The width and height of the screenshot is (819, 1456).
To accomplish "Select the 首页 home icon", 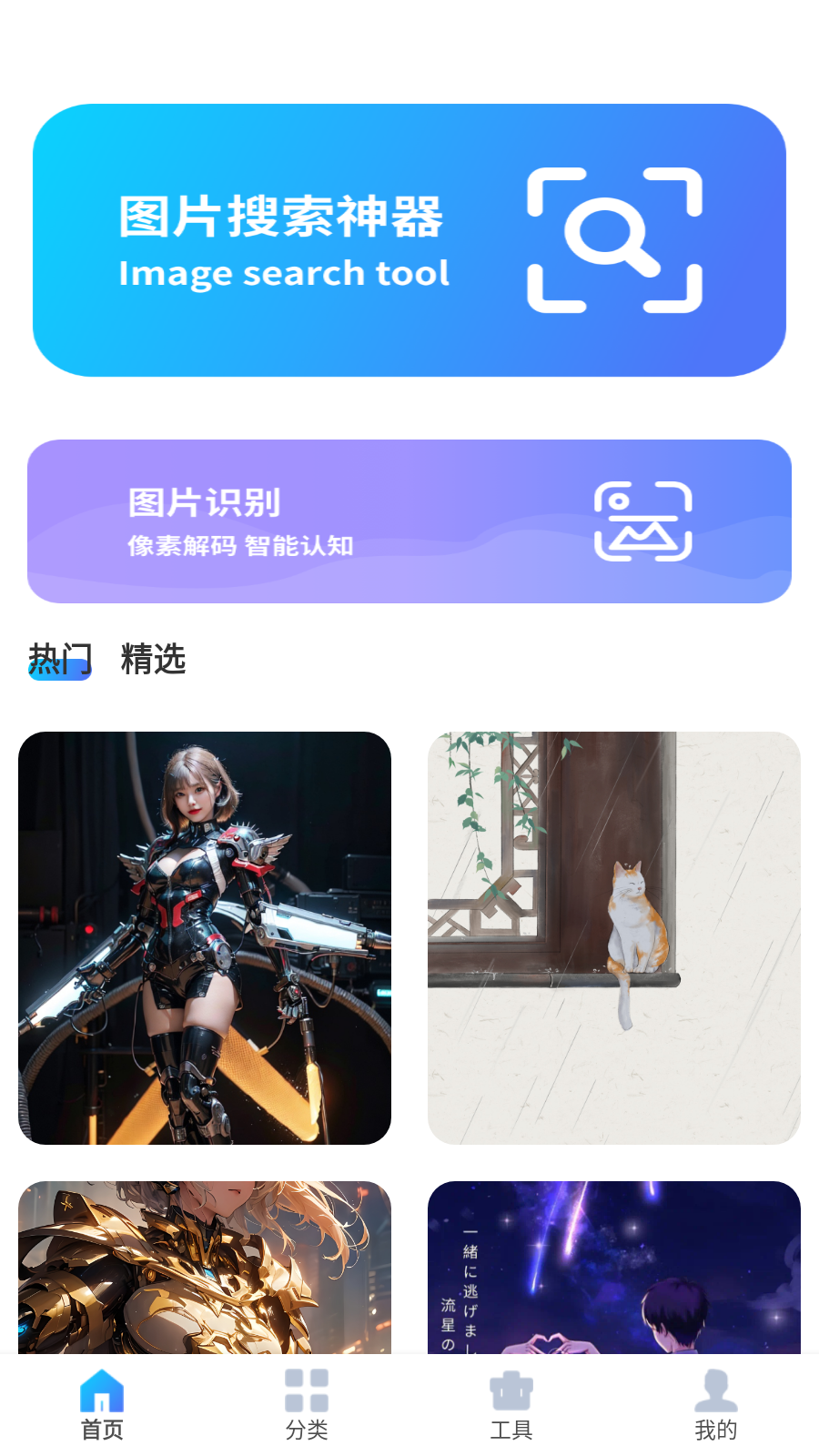I will (x=102, y=1388).
